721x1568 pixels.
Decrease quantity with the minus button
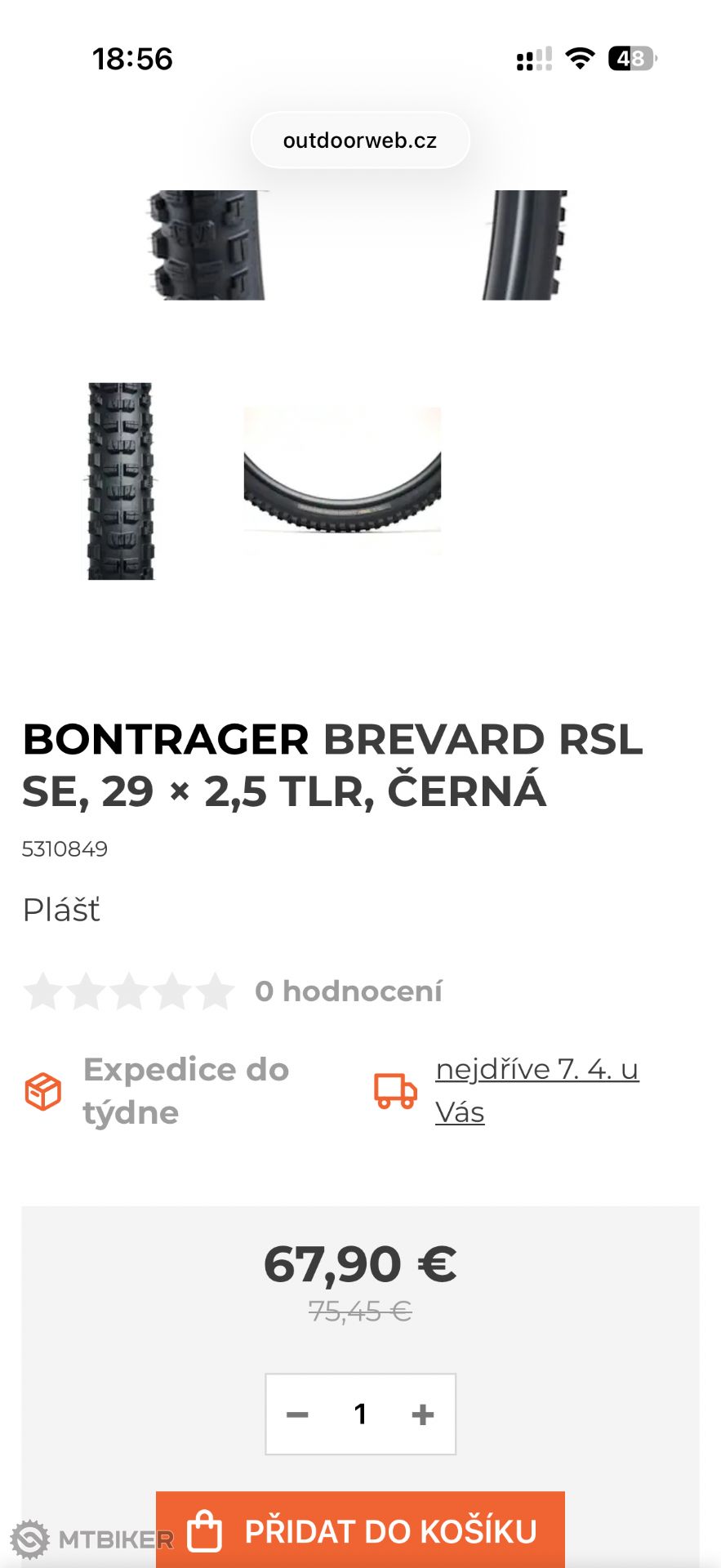pos(297,1414)
